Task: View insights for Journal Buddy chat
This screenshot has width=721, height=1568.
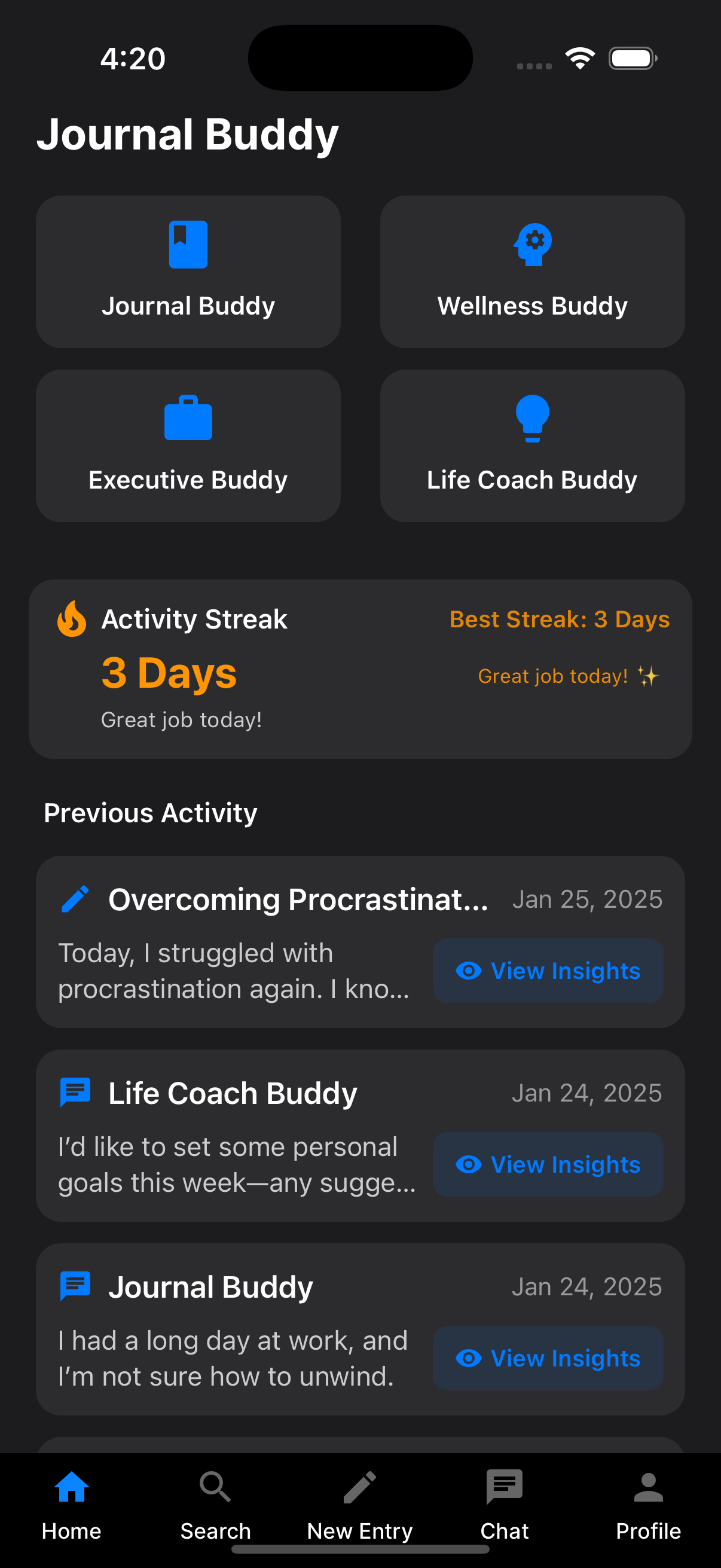Action: coord(548,1357)
